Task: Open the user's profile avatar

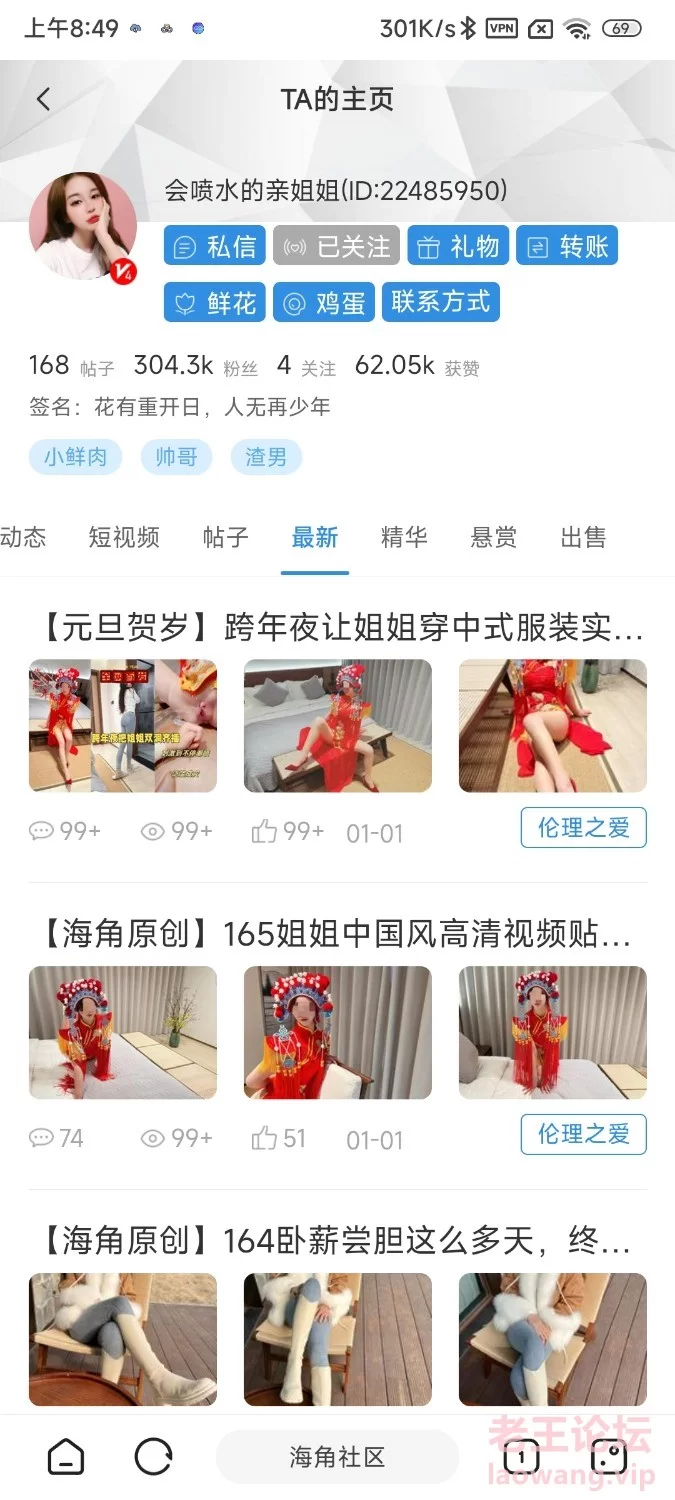Action: point(83,227)
